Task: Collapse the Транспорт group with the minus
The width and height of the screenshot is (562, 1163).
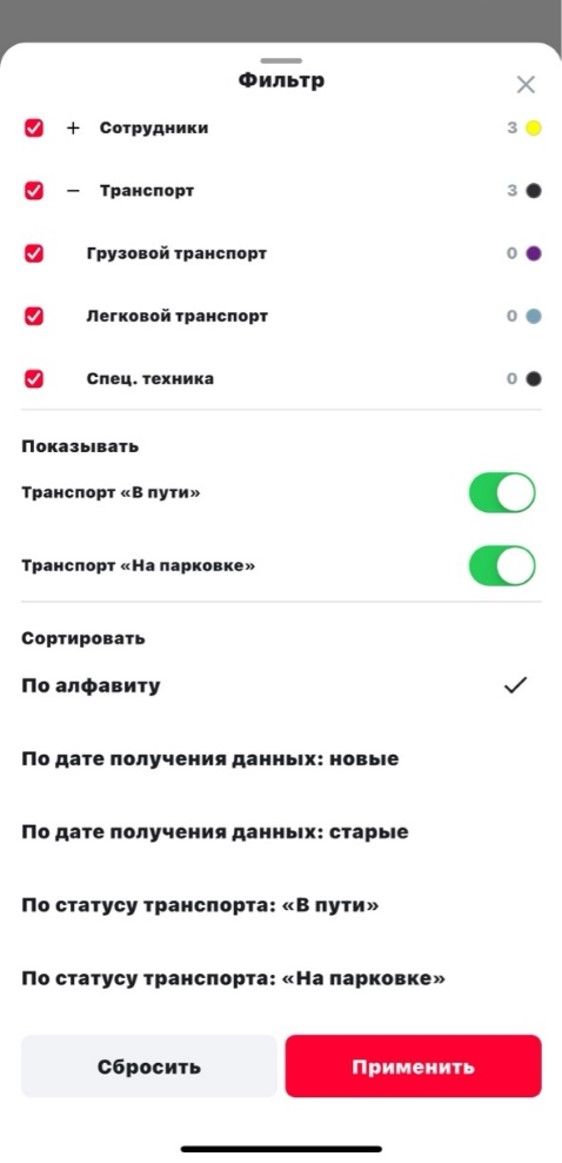Action: 73,191
